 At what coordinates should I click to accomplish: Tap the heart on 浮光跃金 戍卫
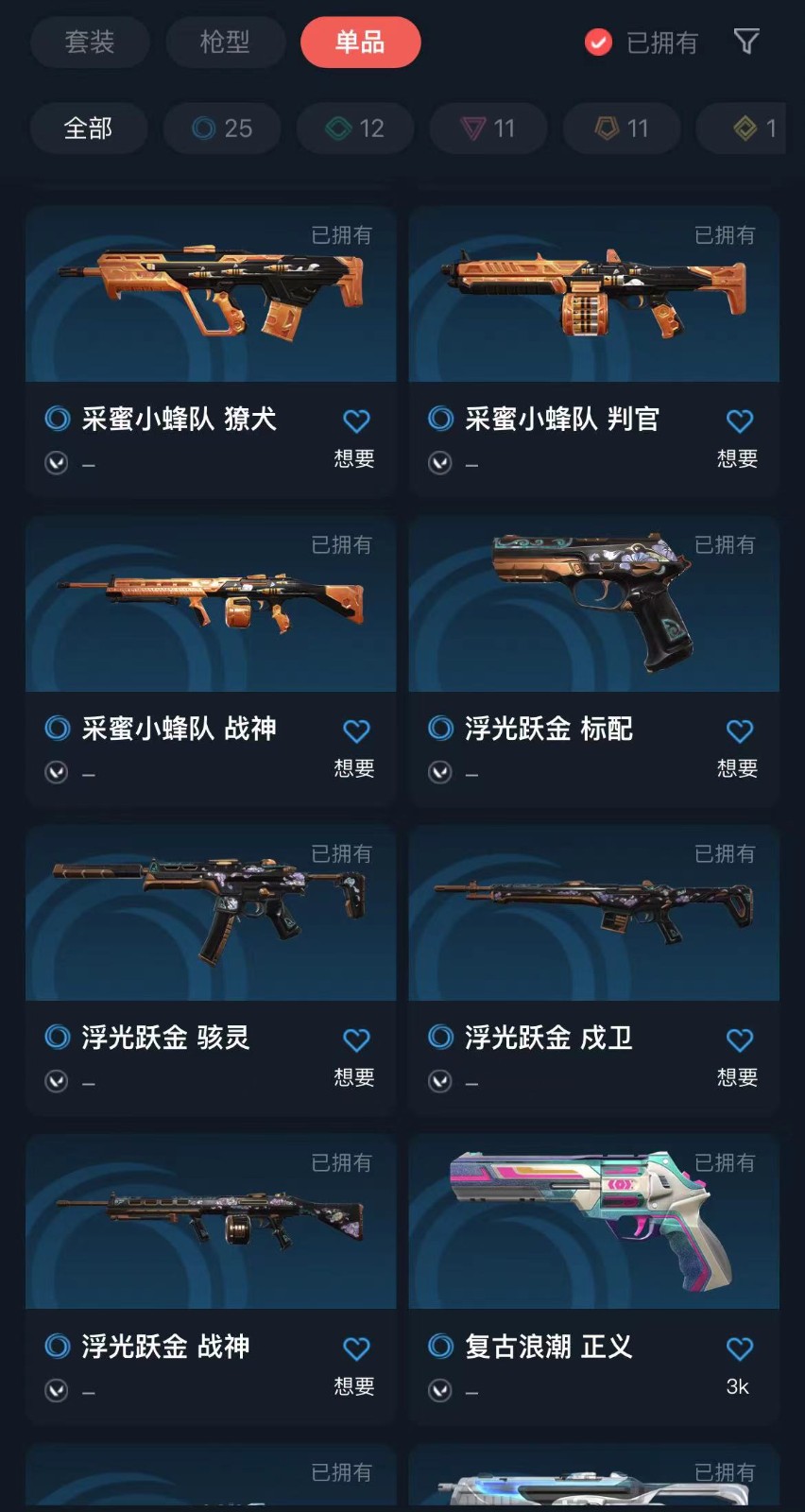coord(739,1039)
